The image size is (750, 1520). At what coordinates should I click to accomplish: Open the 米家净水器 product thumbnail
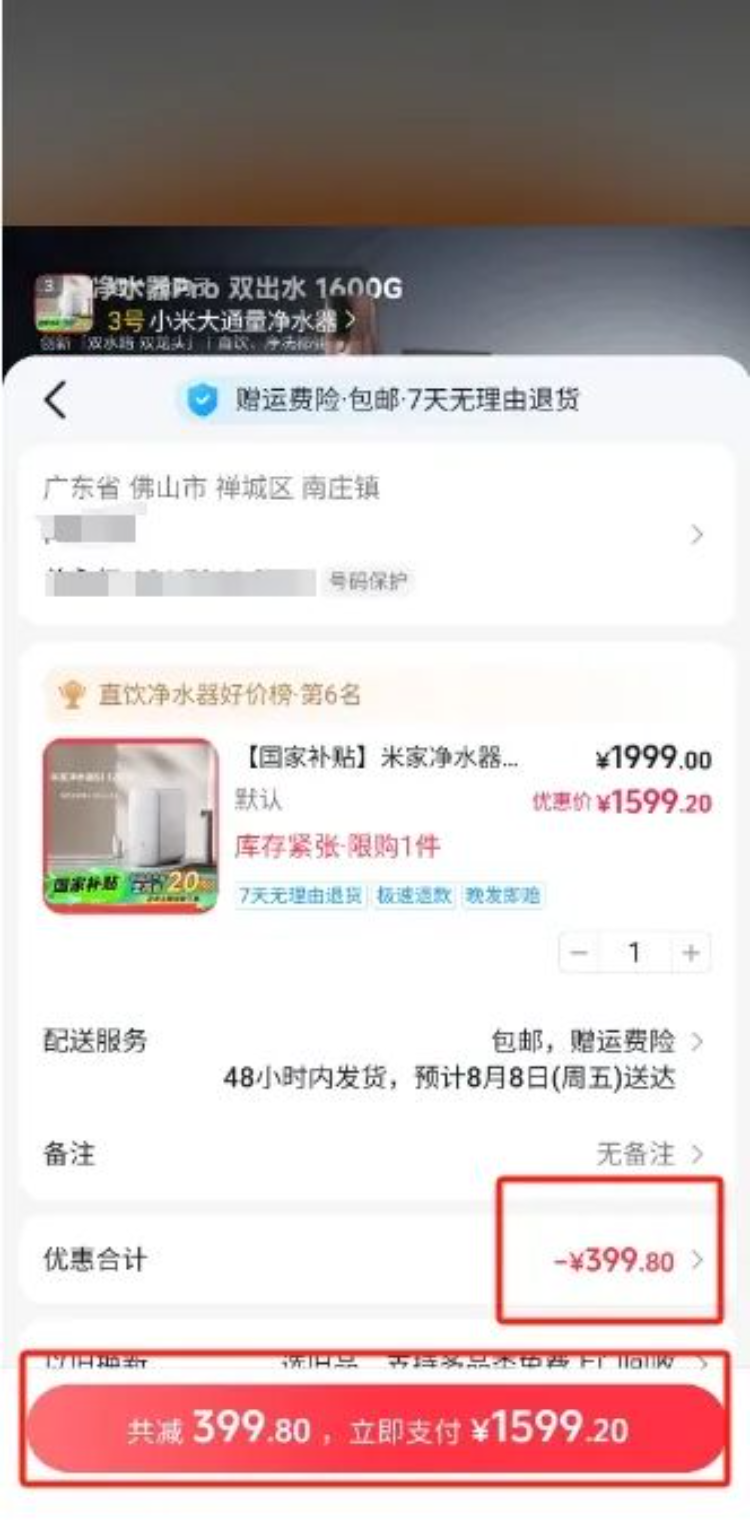click(x=130, y=826)
